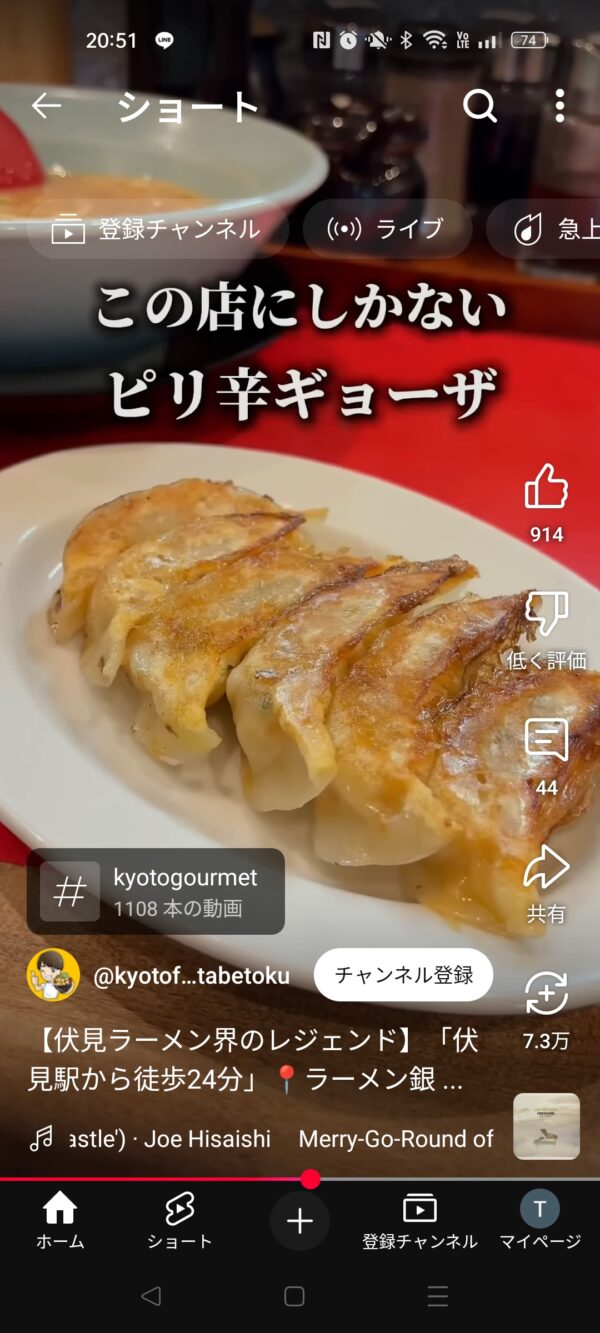Select the 登録チャンネル chip
This screenshot has width=600, height=1333.
(x=157, y=229)
